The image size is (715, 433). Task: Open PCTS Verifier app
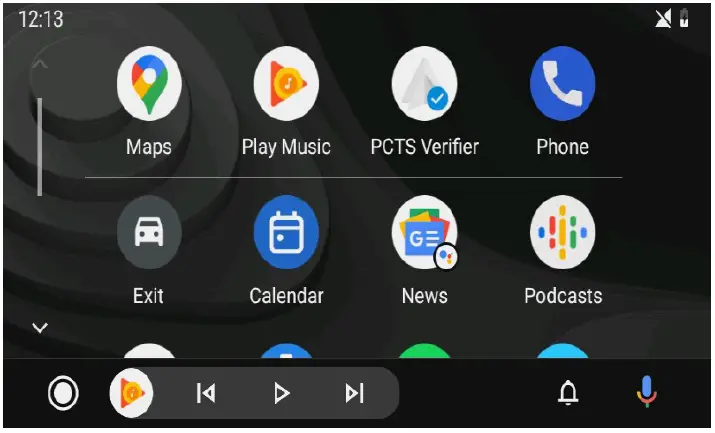424,86
